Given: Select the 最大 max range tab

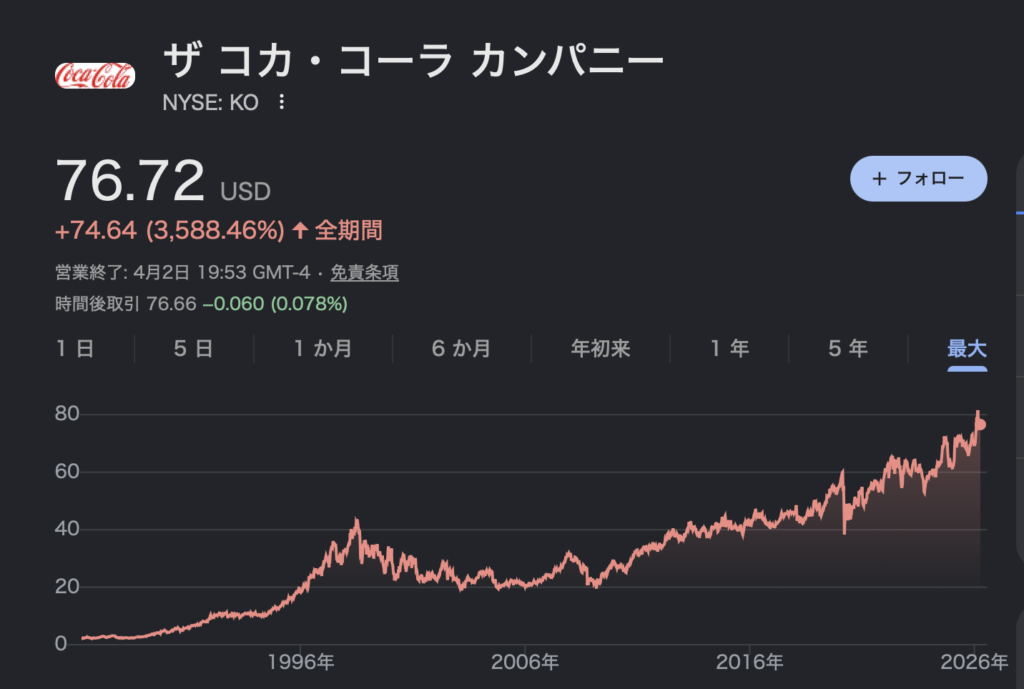Looking at the screenshot, I should click(966, 349).
